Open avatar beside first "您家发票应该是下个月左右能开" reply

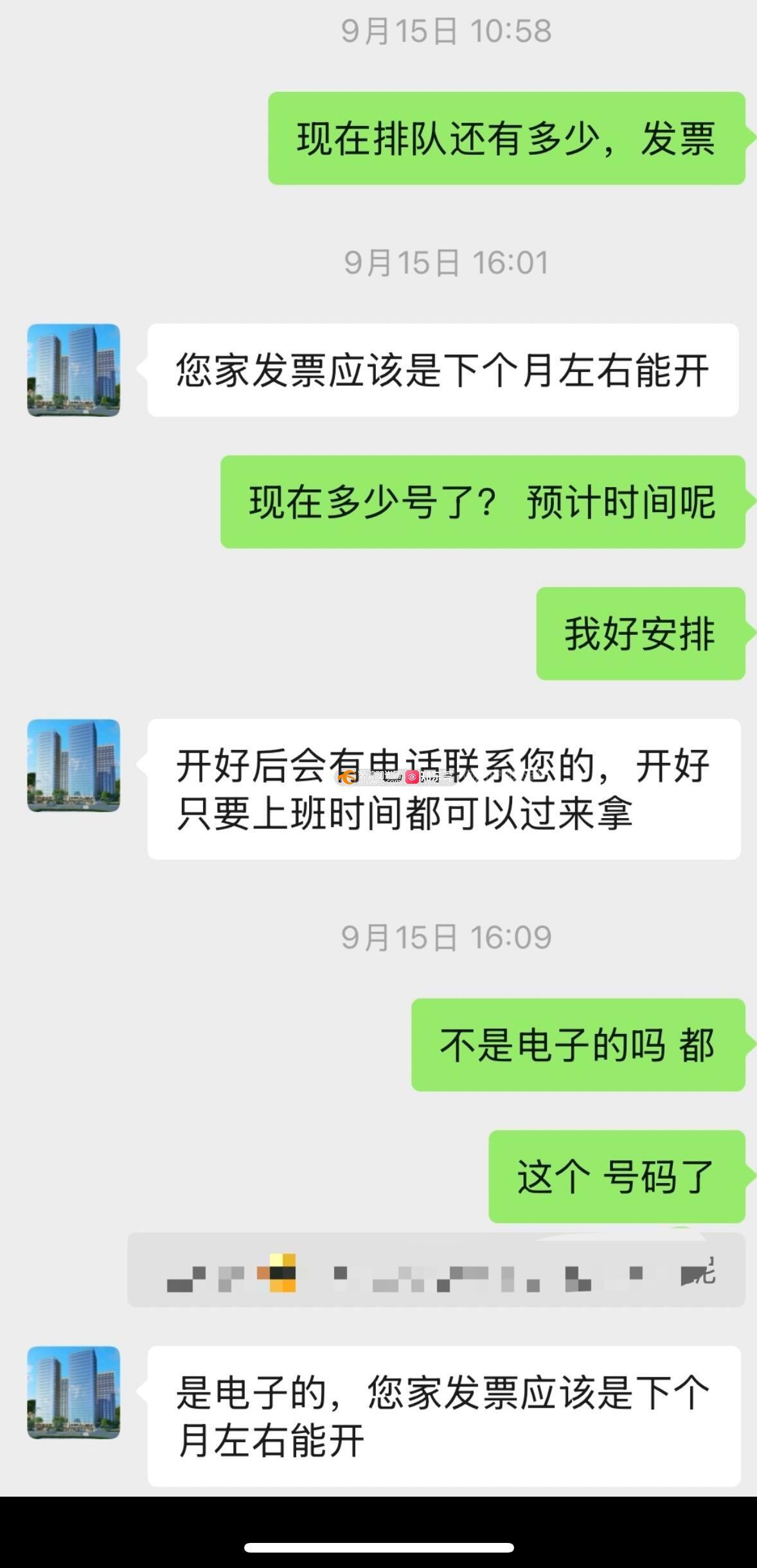coord(73,370)
